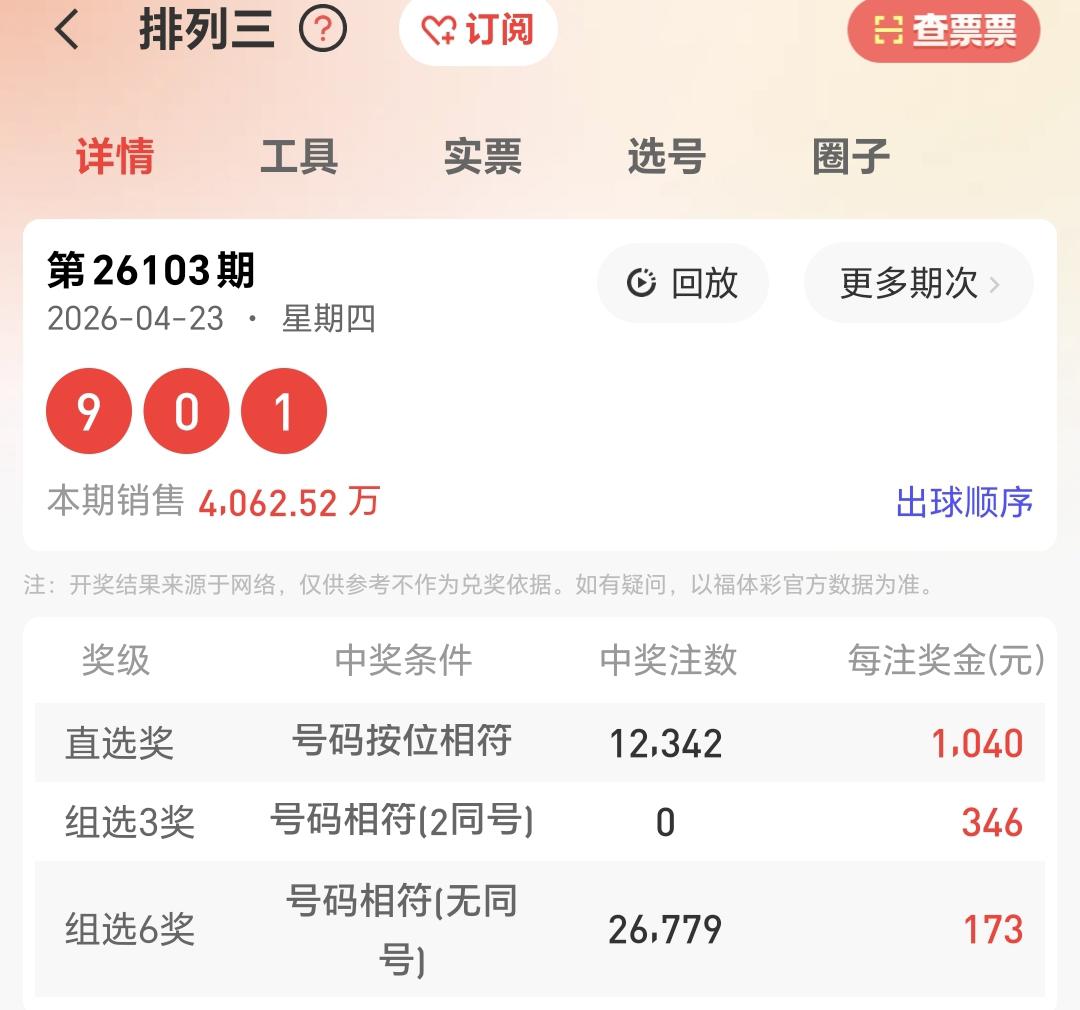Switch to the 实票 tab
This screenshot has height=1010, width=1080.
coord(483,157)
